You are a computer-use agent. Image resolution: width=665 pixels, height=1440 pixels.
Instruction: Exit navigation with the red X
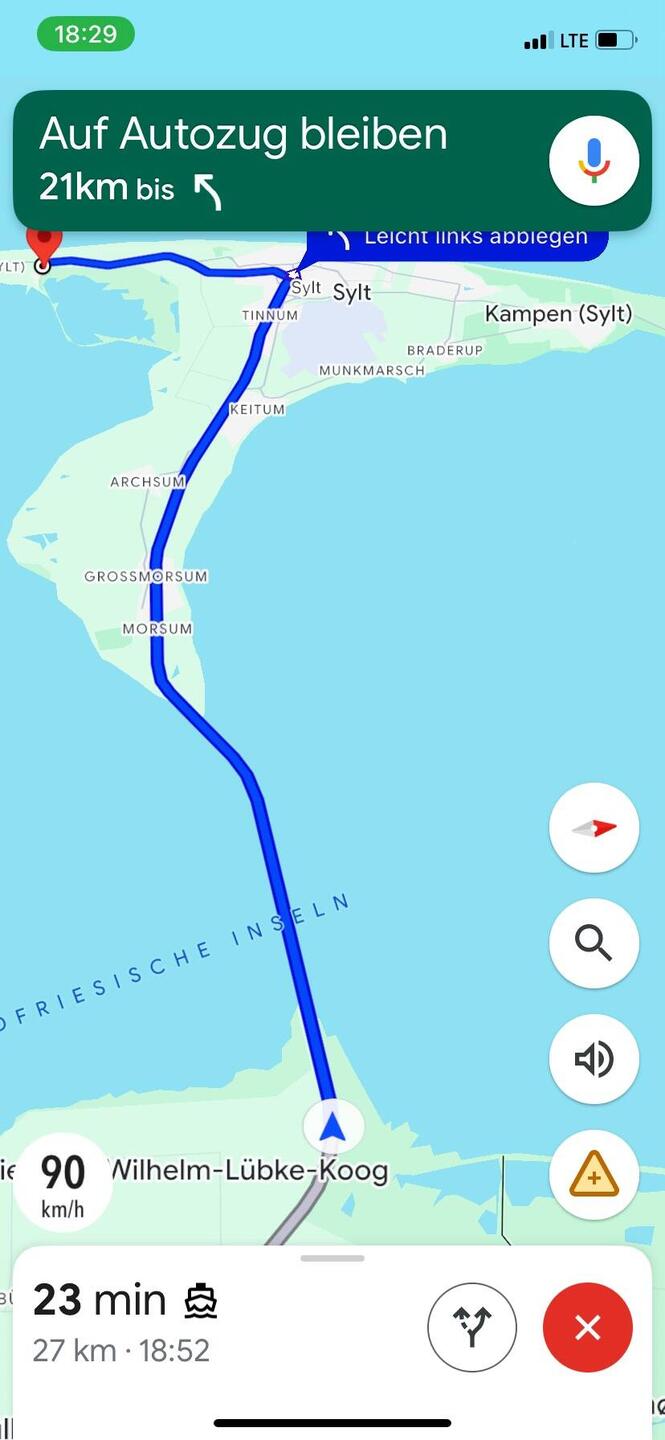[588, 1328]
